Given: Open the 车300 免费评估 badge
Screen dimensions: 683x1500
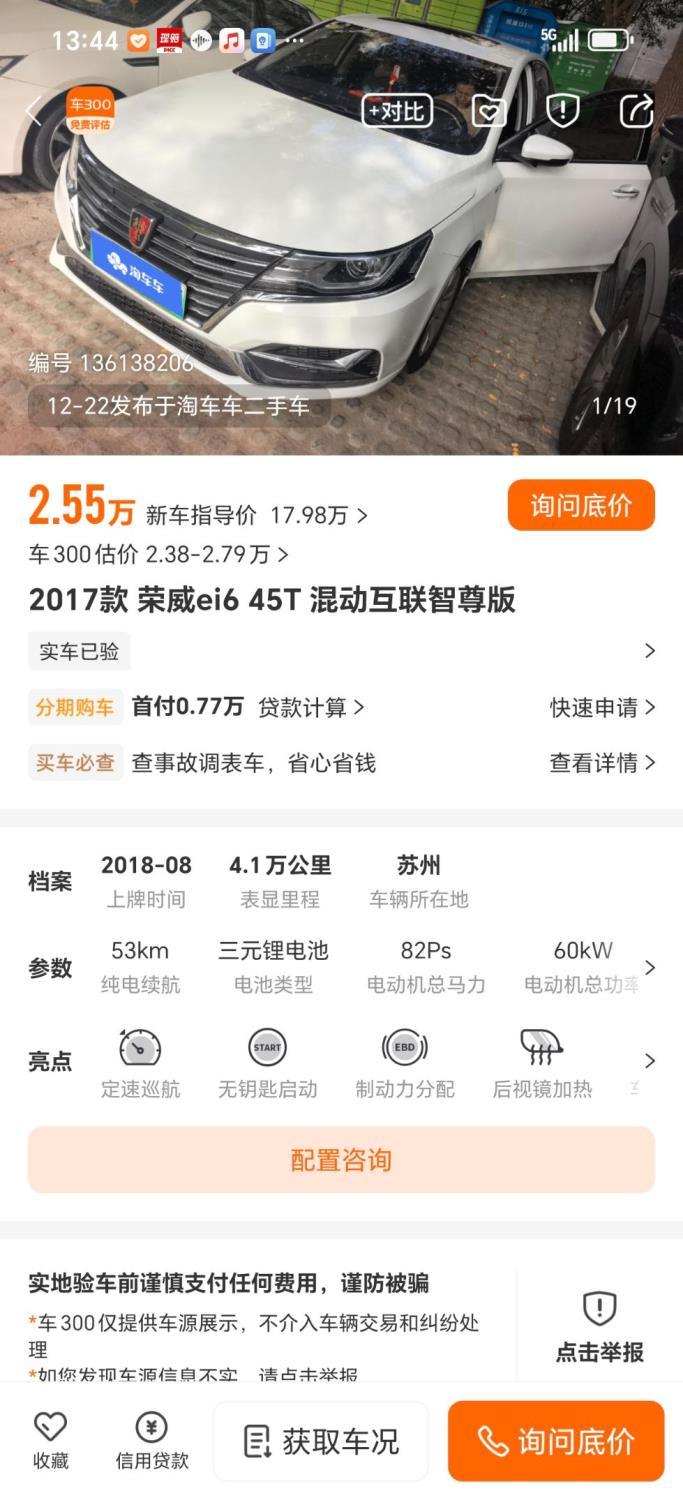Looking at the screenshot, I should click(90, 110).
